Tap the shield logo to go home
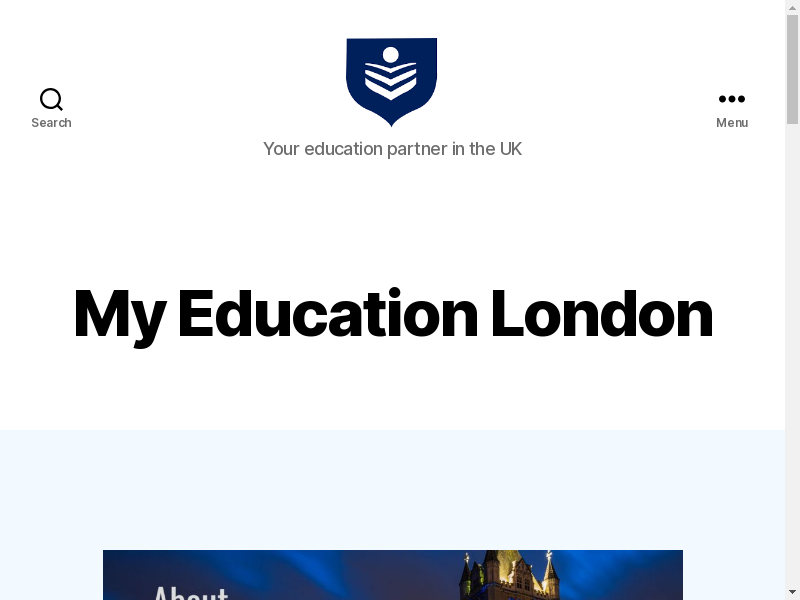 [x=391, y=81]
